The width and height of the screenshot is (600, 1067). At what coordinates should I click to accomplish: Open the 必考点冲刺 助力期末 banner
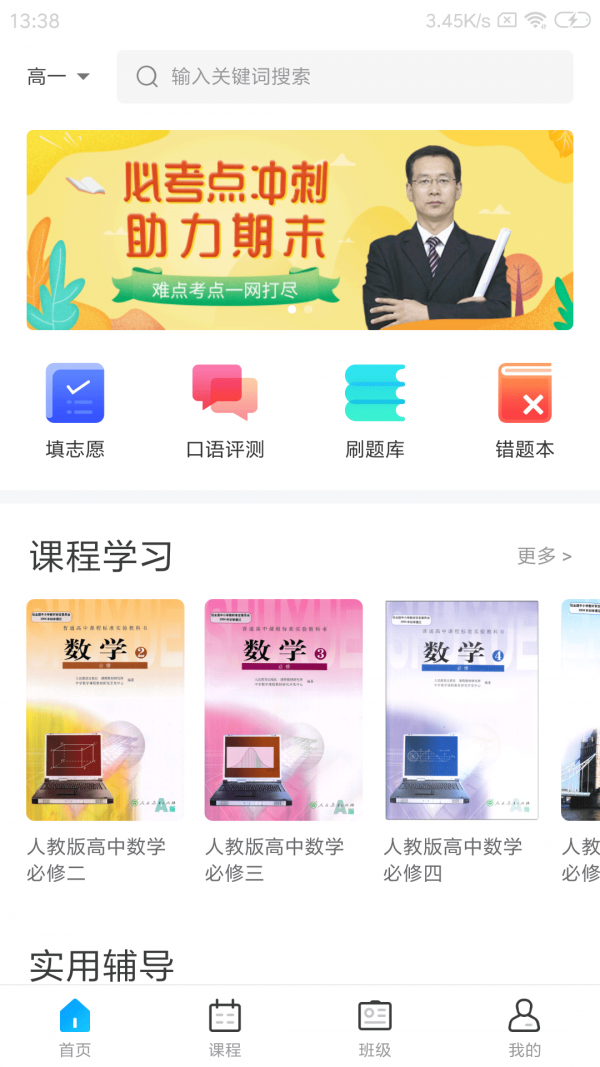(x=300, y=230)
